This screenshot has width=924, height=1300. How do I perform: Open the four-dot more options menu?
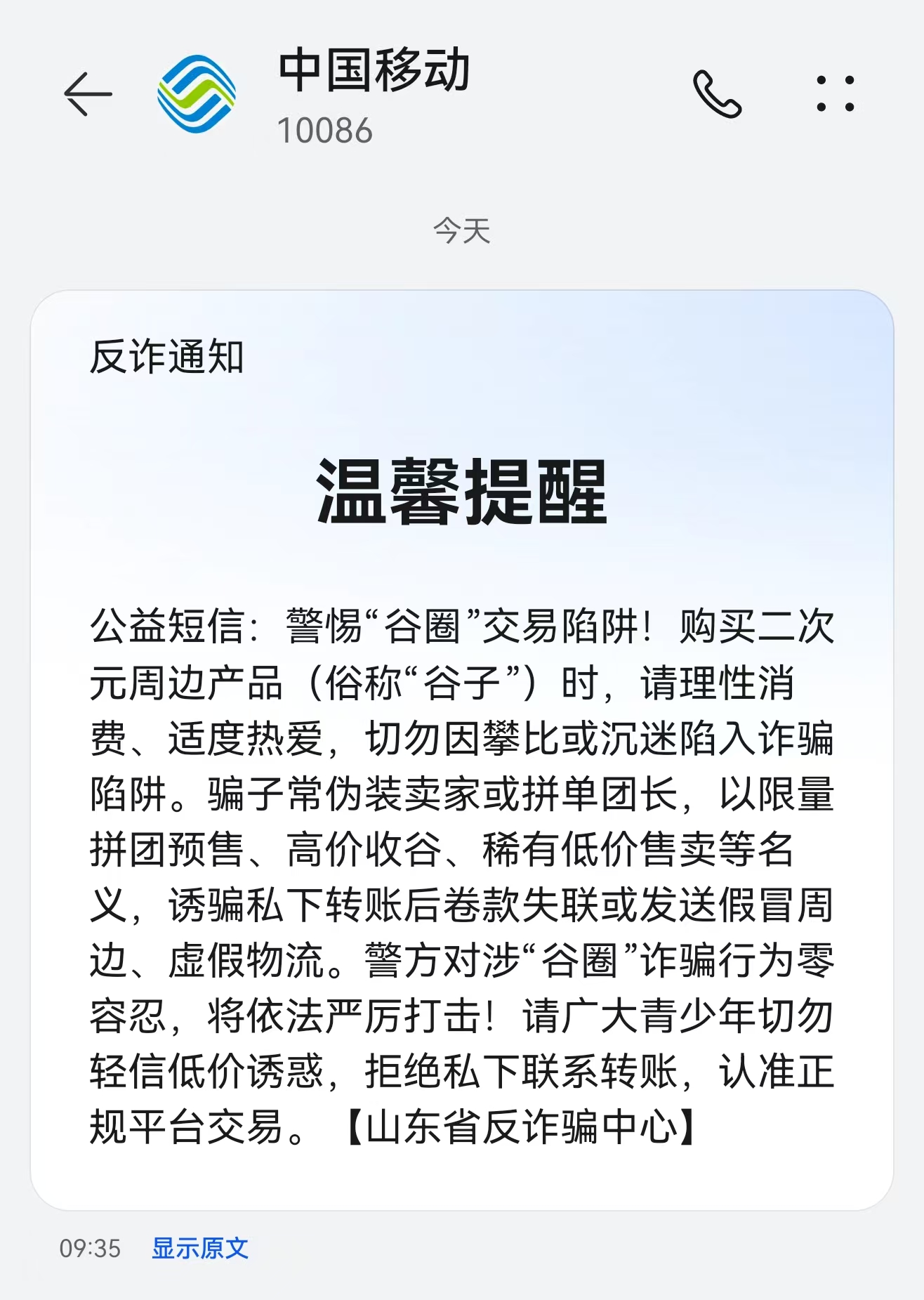point(835,93)
